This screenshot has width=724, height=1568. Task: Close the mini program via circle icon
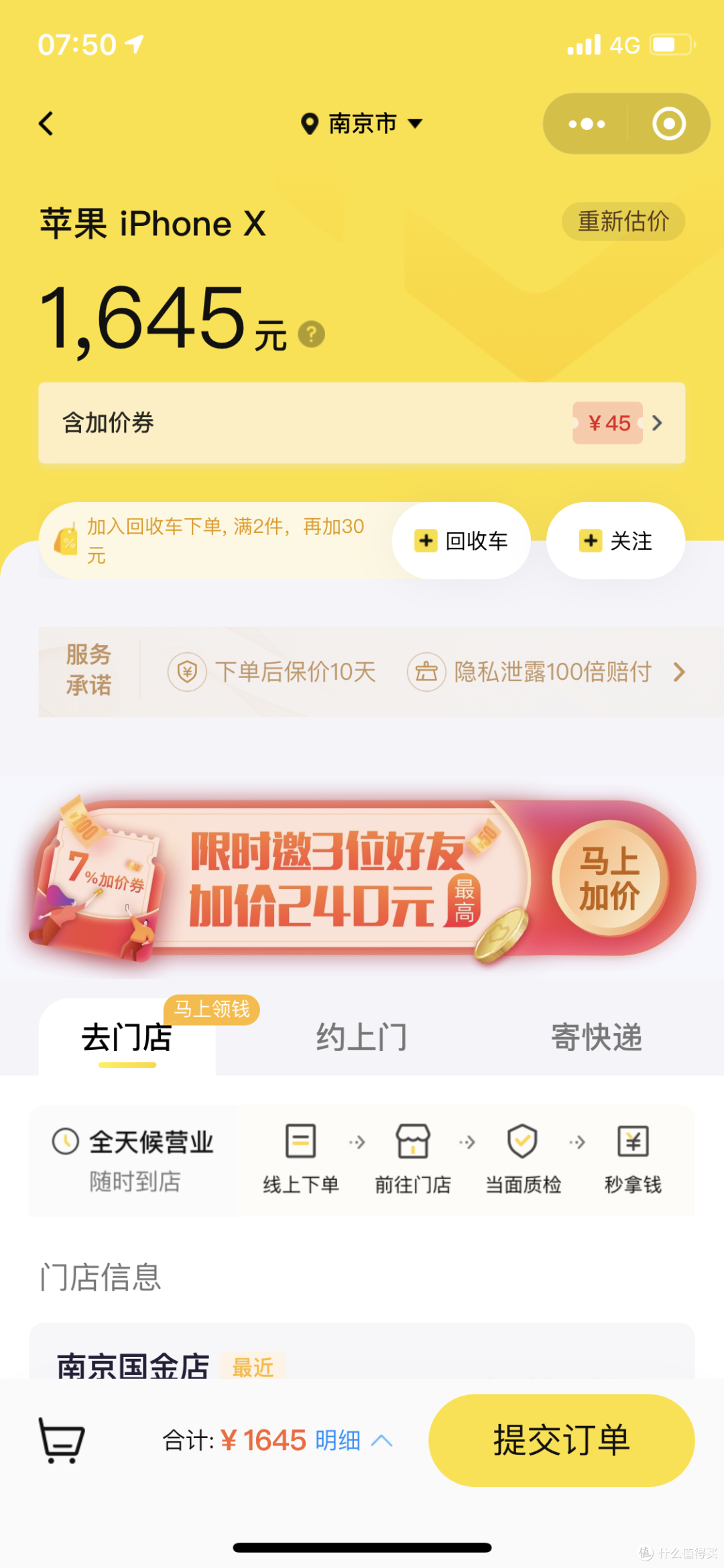coord(668,124)
